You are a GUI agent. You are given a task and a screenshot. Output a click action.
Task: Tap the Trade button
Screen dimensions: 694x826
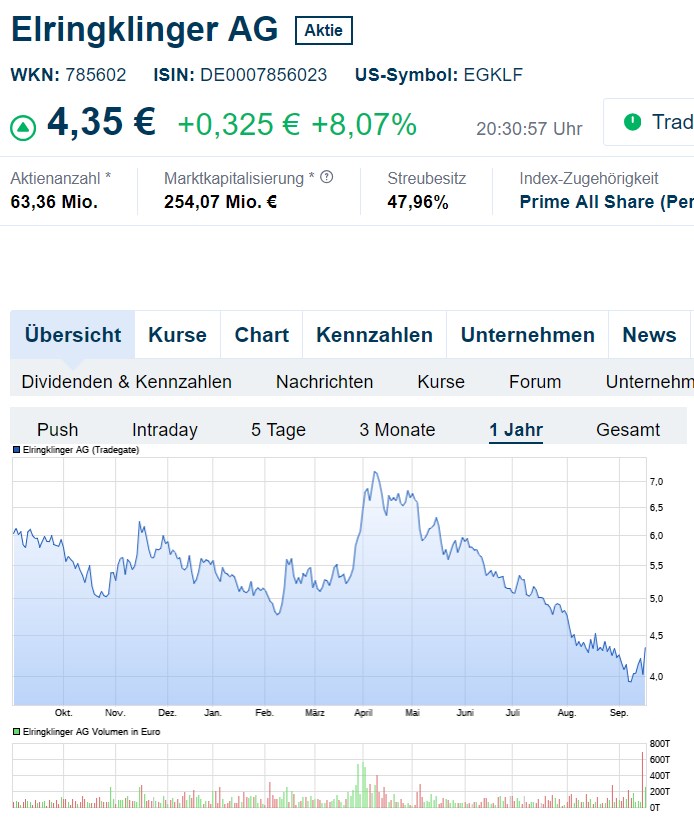point(655,122)
